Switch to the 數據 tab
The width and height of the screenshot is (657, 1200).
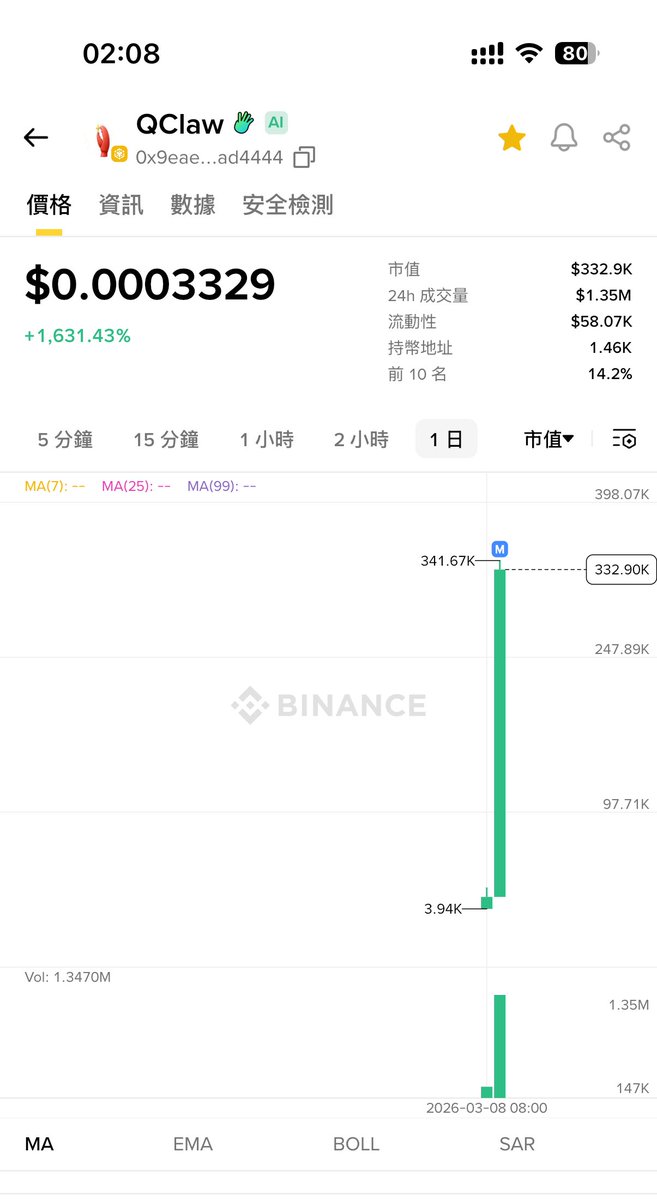[193, 205]
